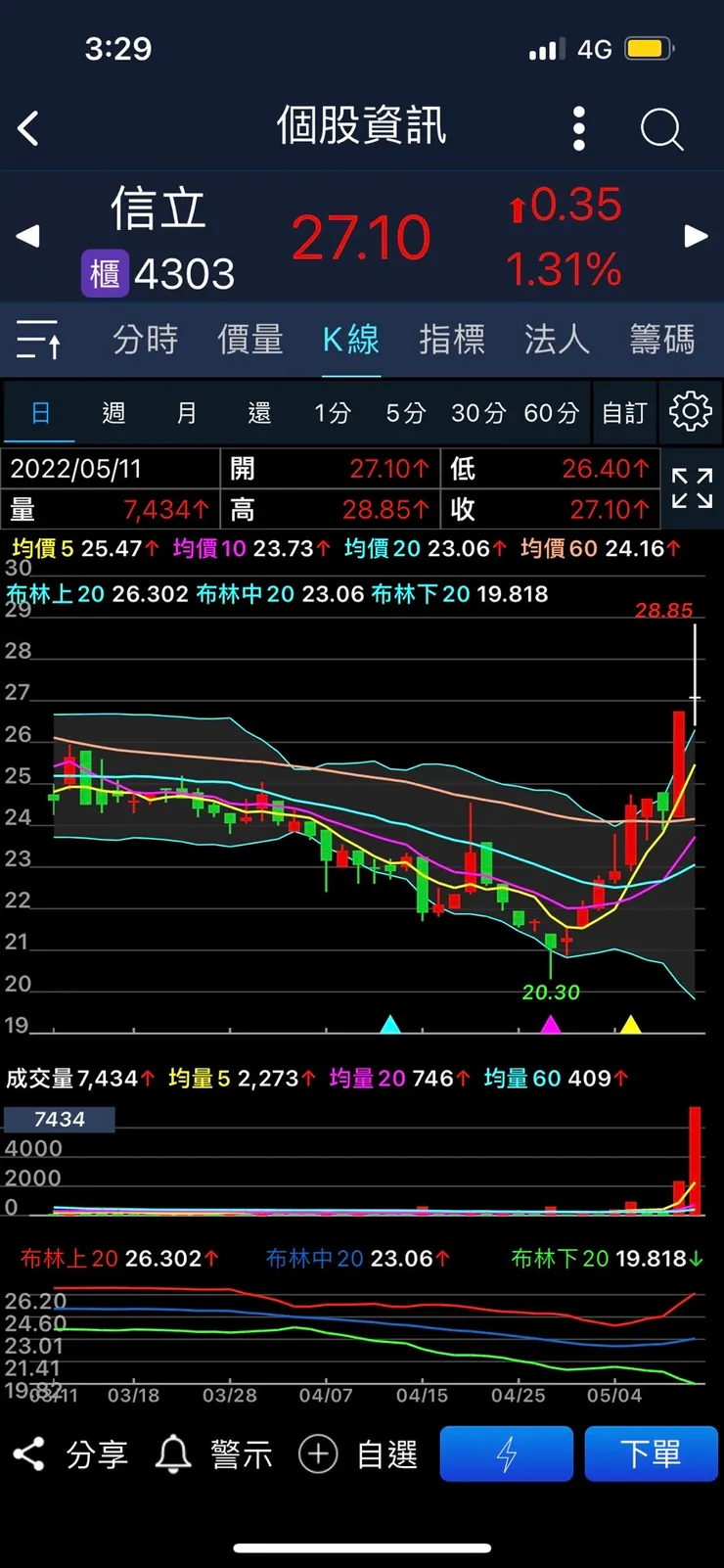This screenshot has width=724, height=1568.
Task: Open the 法人 tab
Action: coord(557,340)
